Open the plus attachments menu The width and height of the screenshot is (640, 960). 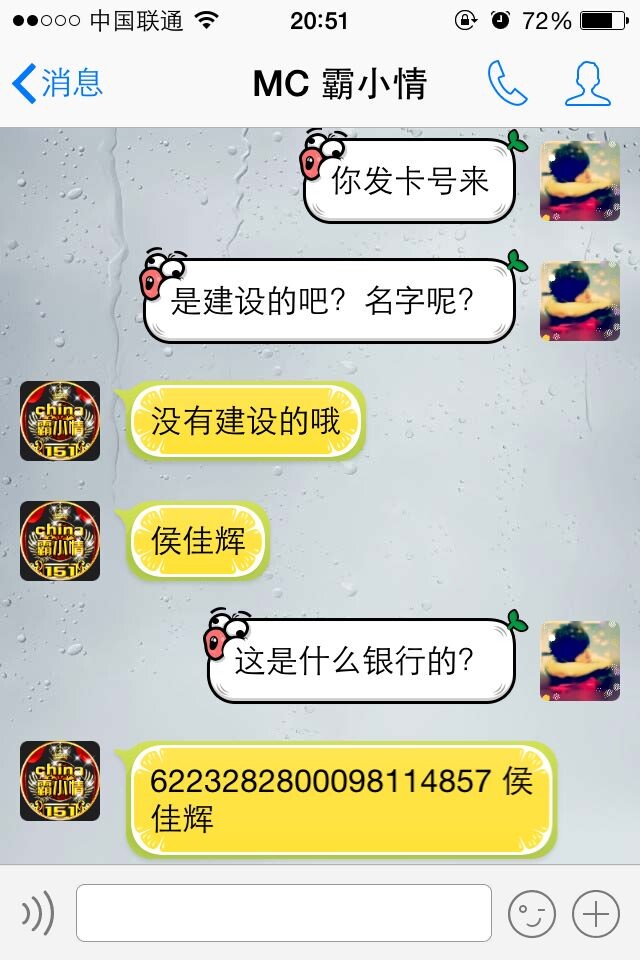(596, 913)
